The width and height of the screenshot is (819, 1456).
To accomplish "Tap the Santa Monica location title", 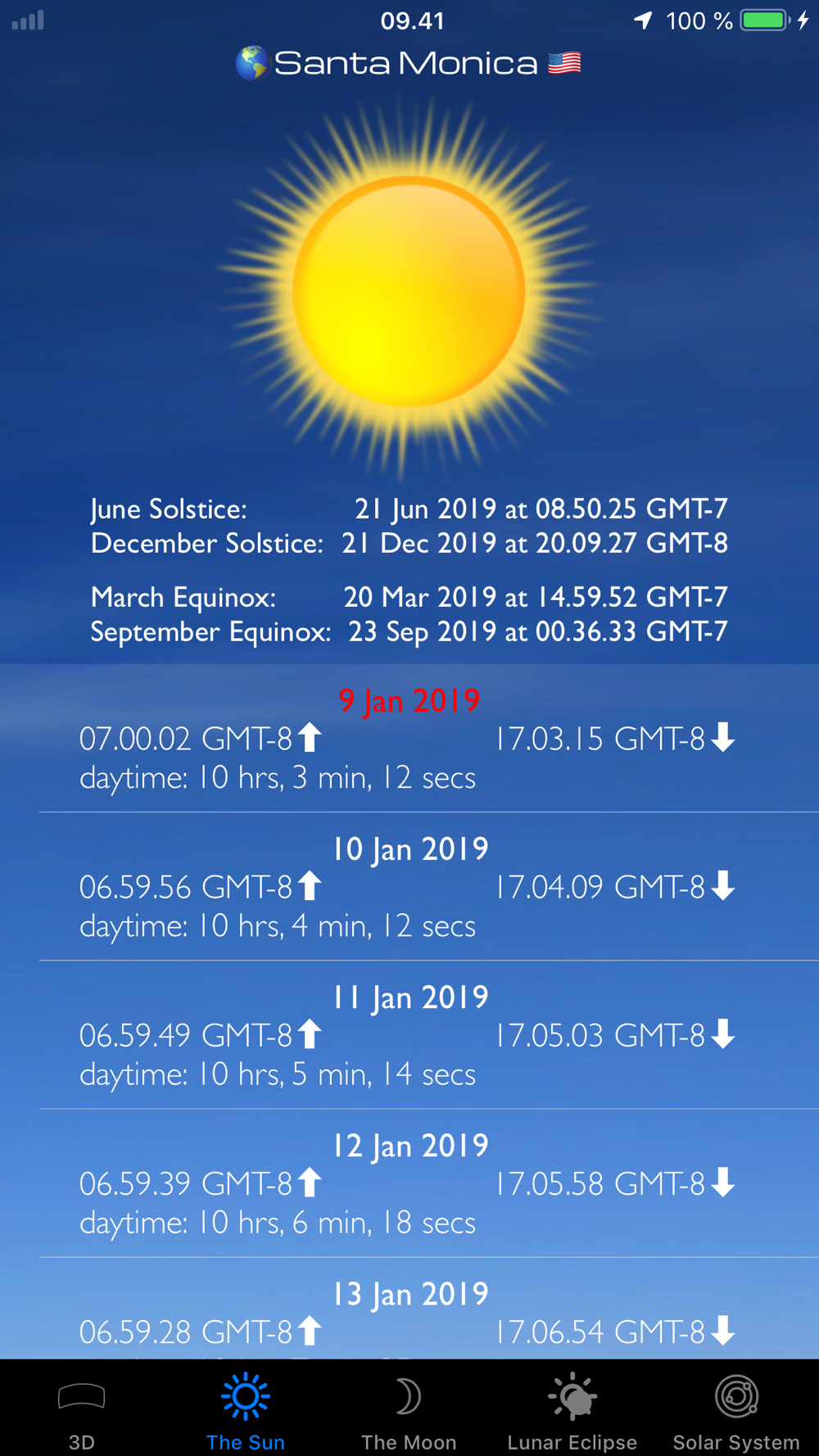I will [408, 63].
